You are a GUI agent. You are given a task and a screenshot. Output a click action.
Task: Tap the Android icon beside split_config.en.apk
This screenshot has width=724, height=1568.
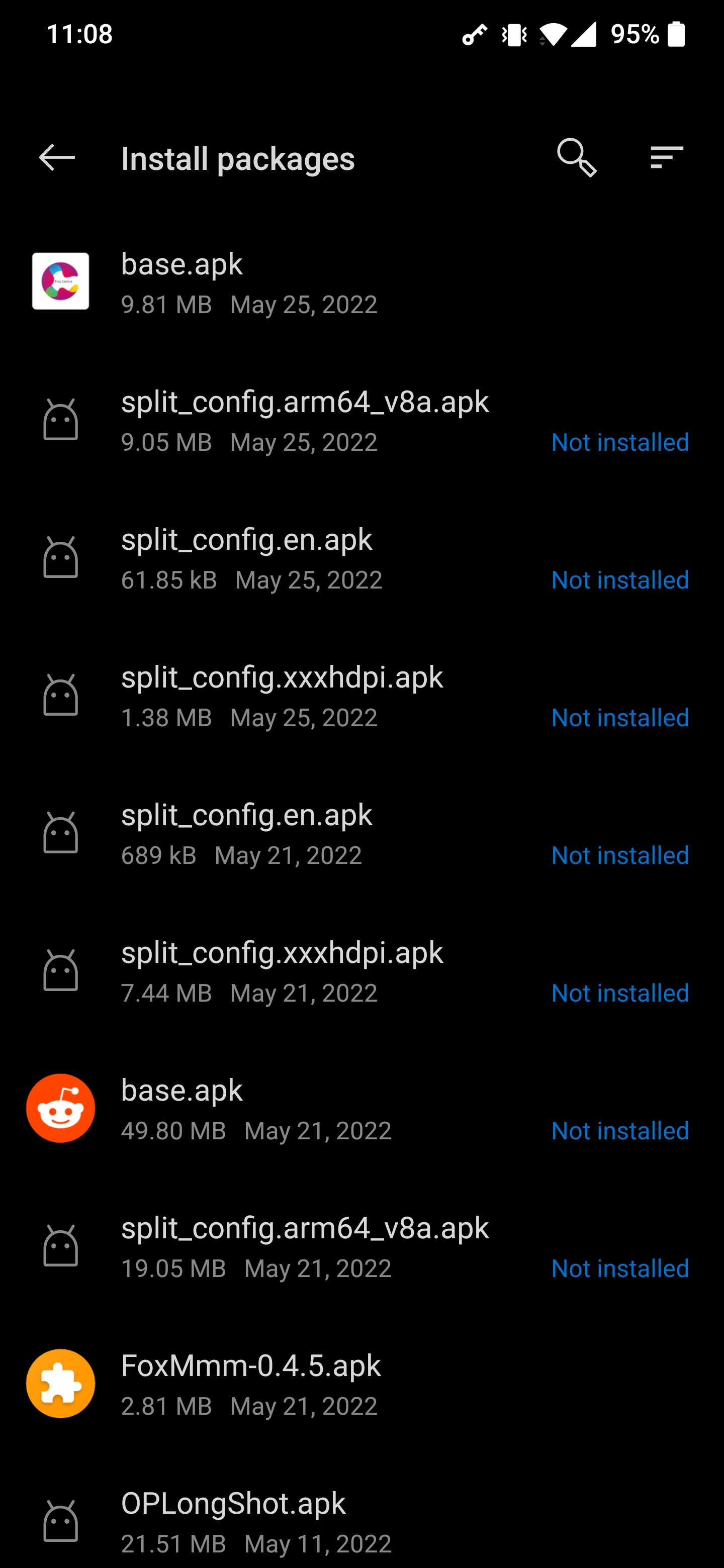(60, 557)
